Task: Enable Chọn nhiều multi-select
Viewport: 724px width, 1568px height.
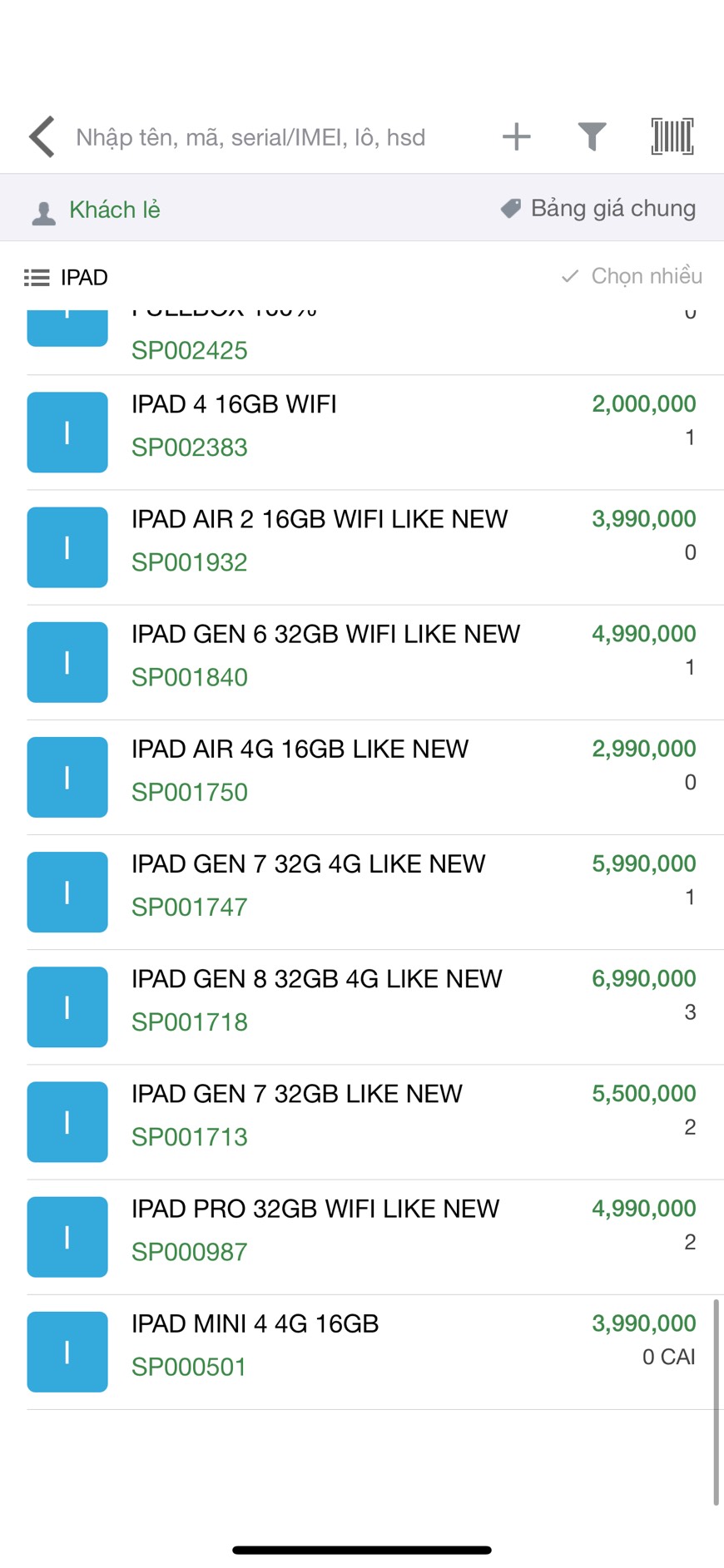Action: (632, 275)
